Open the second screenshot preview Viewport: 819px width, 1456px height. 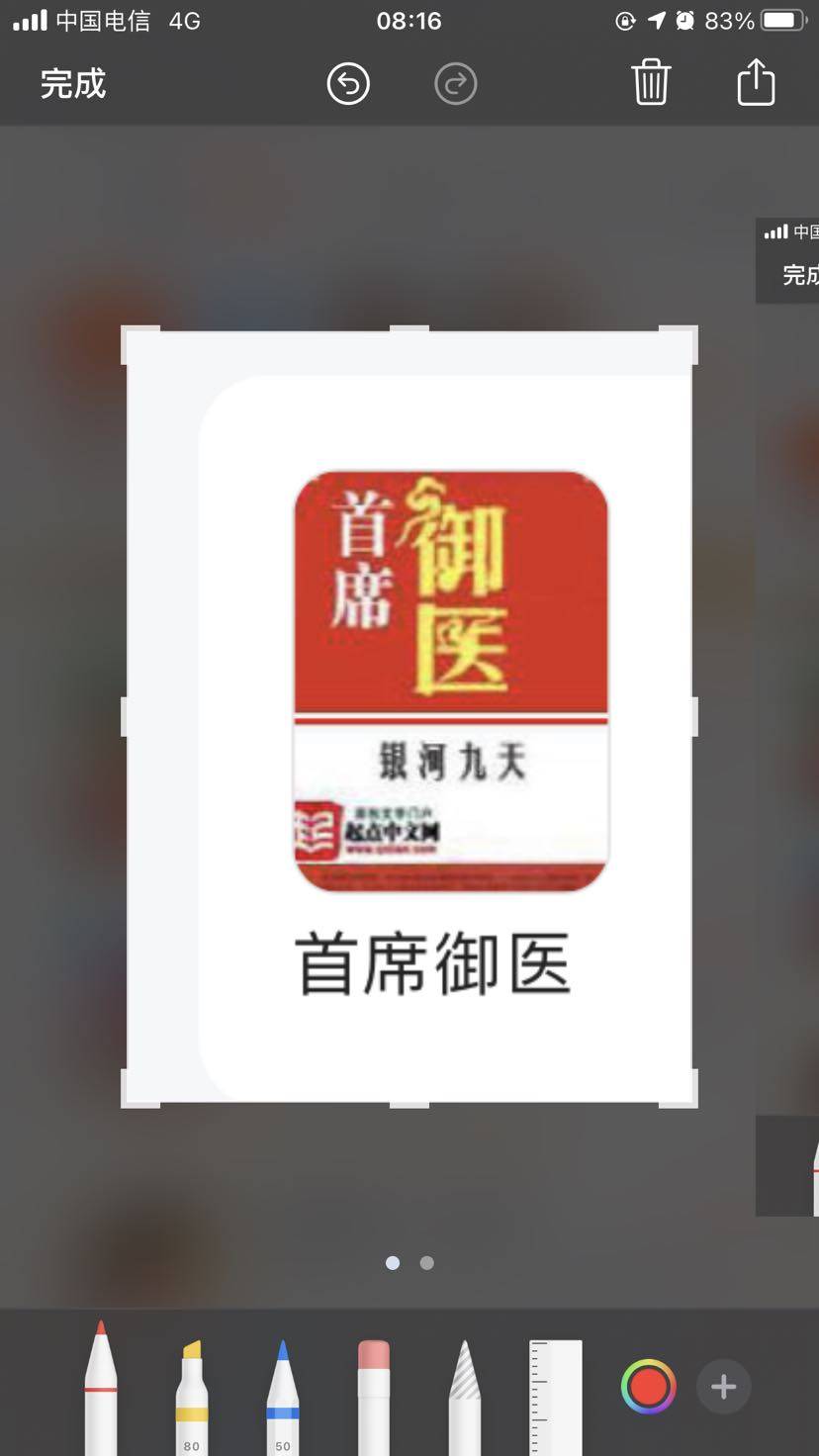point(787,717)
